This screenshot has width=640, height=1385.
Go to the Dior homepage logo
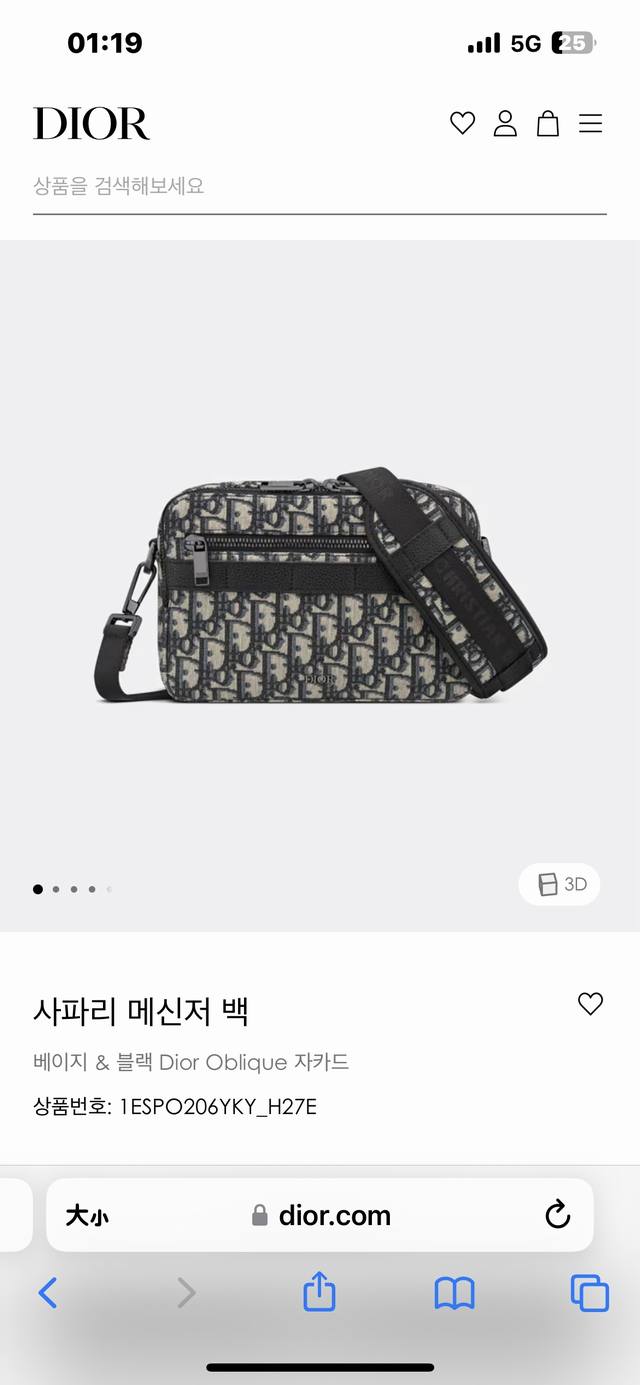(x=91, y=123)
